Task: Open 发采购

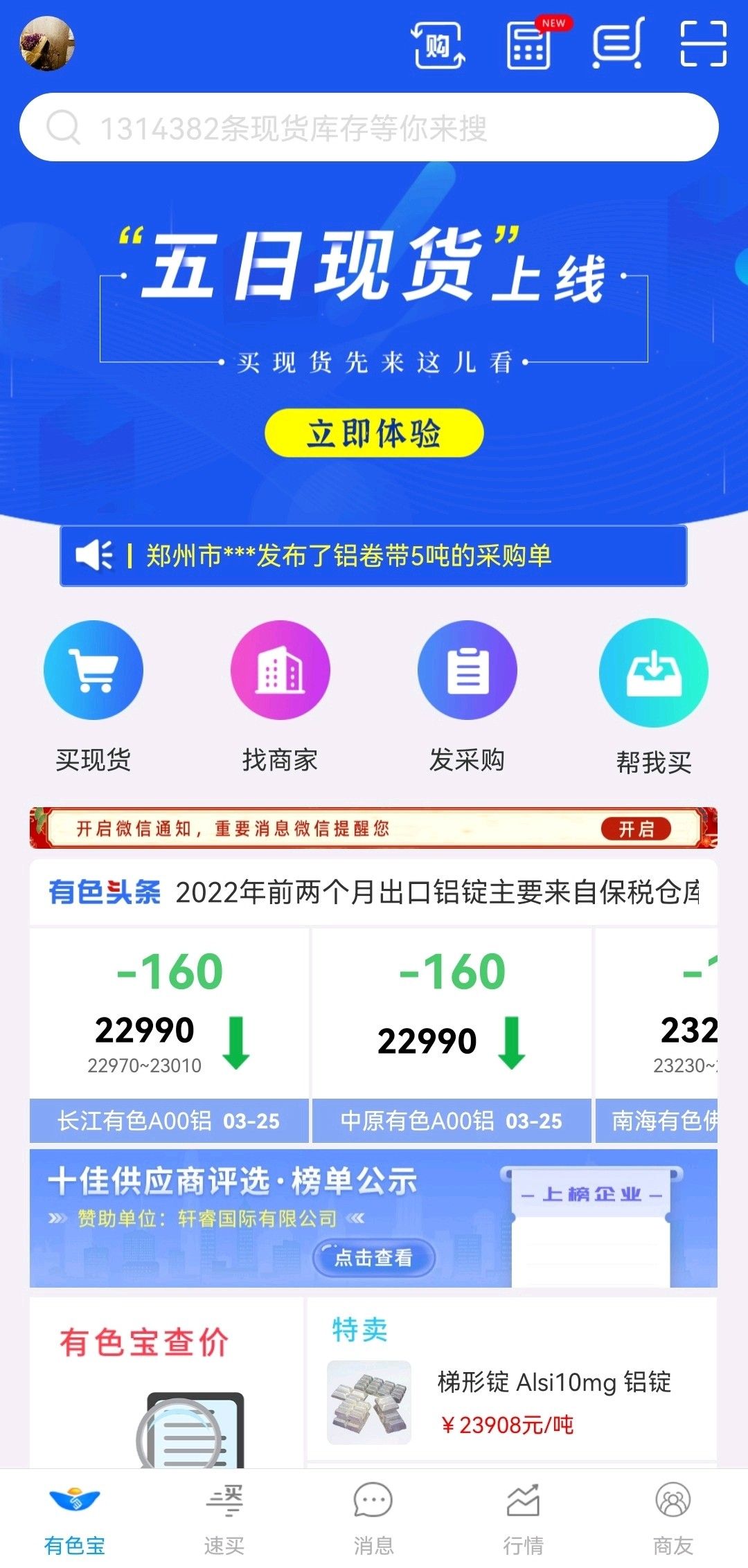Action: coord(467,696)
